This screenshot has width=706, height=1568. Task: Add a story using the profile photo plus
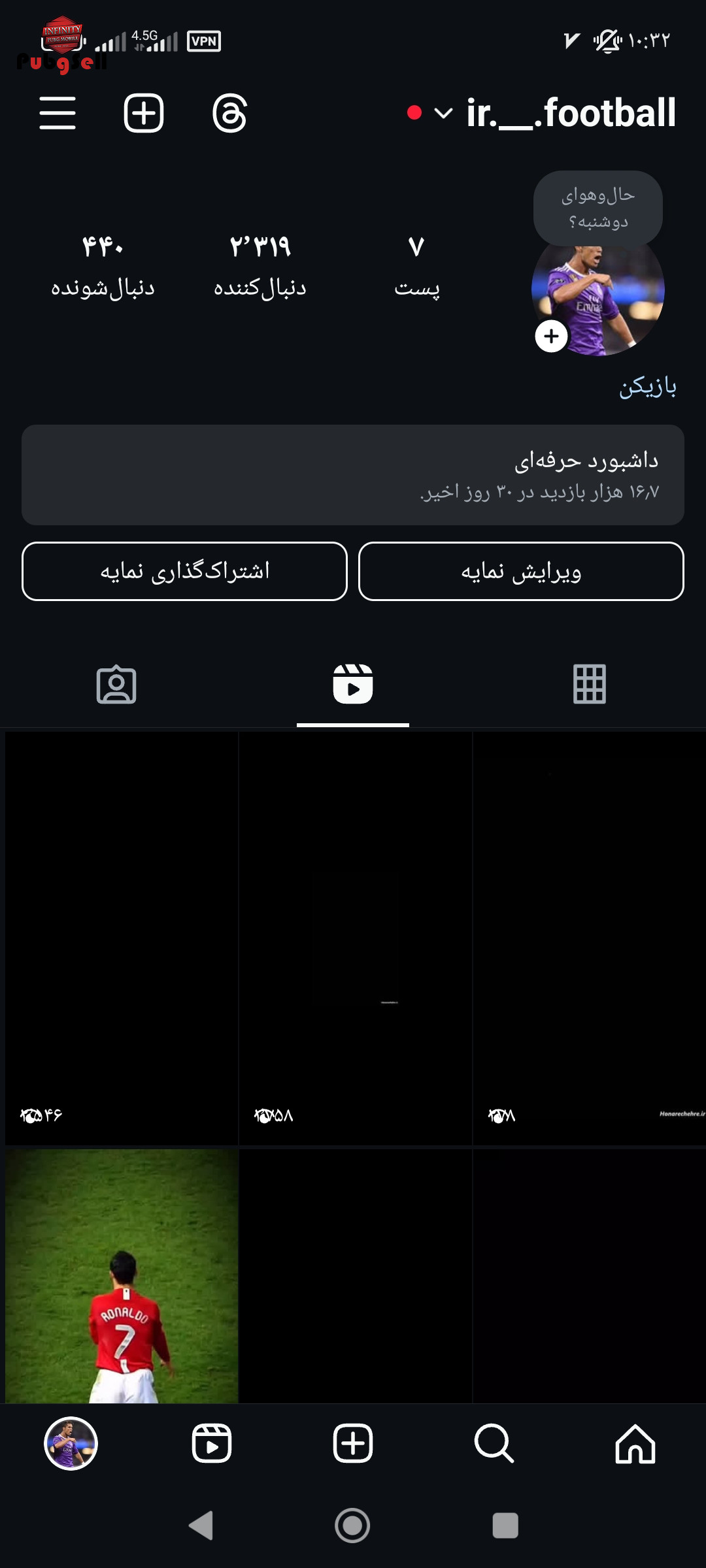coord(551,336)
